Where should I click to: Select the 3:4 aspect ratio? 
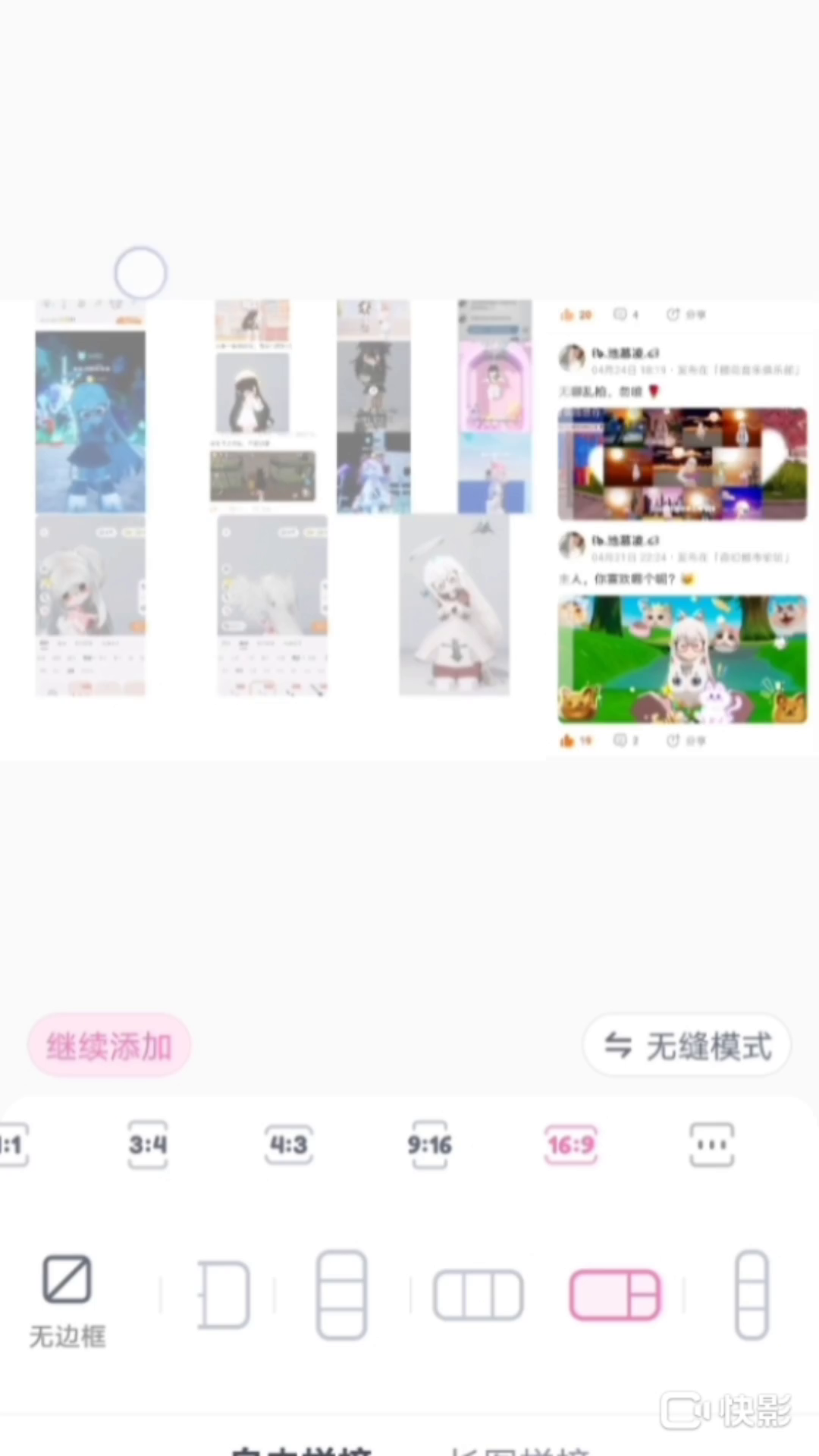(148, 1144)
